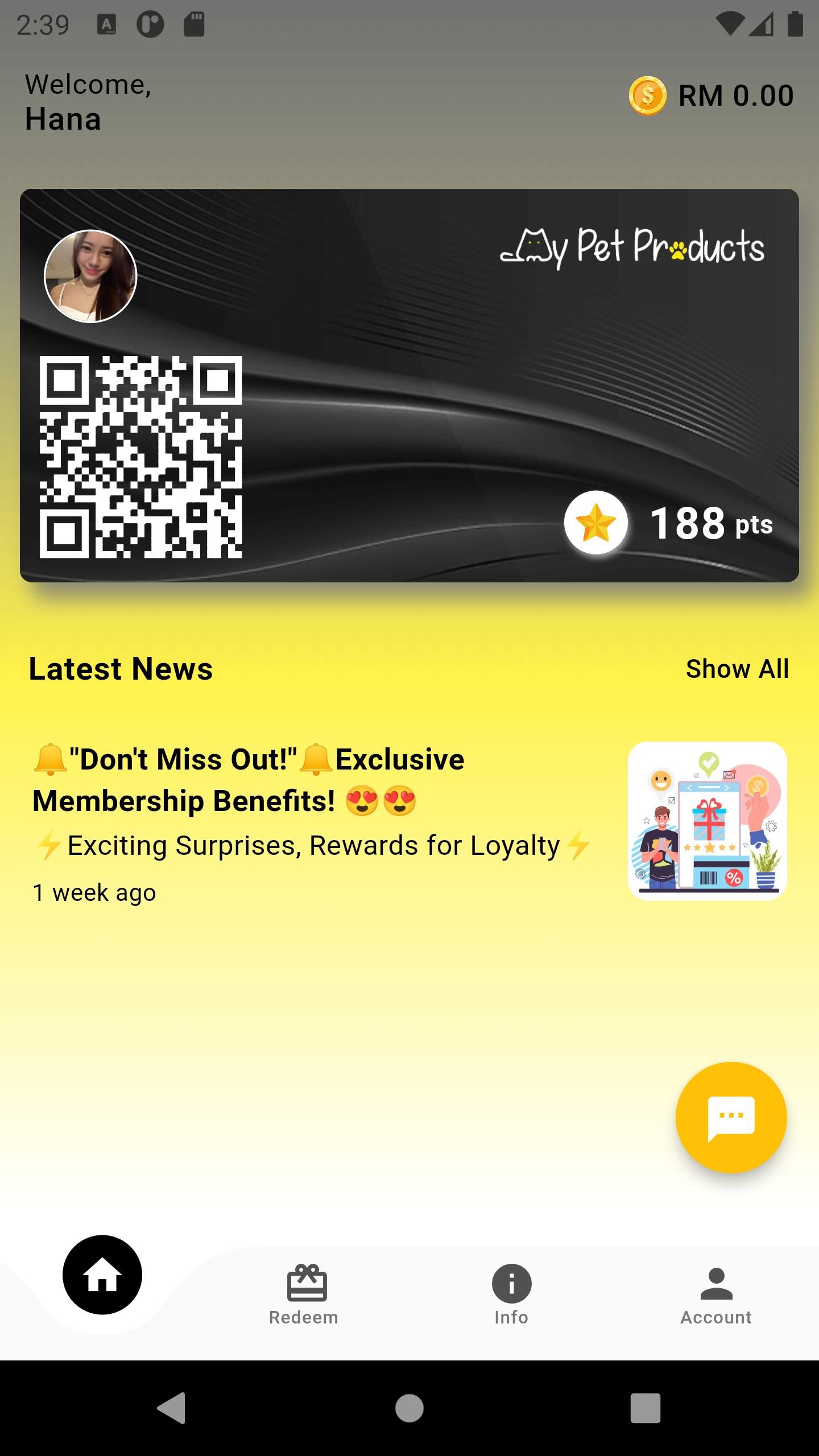The width and height of the screenshot is (819, 1456).
Task: Select the Home tab
Action: 102,1275
